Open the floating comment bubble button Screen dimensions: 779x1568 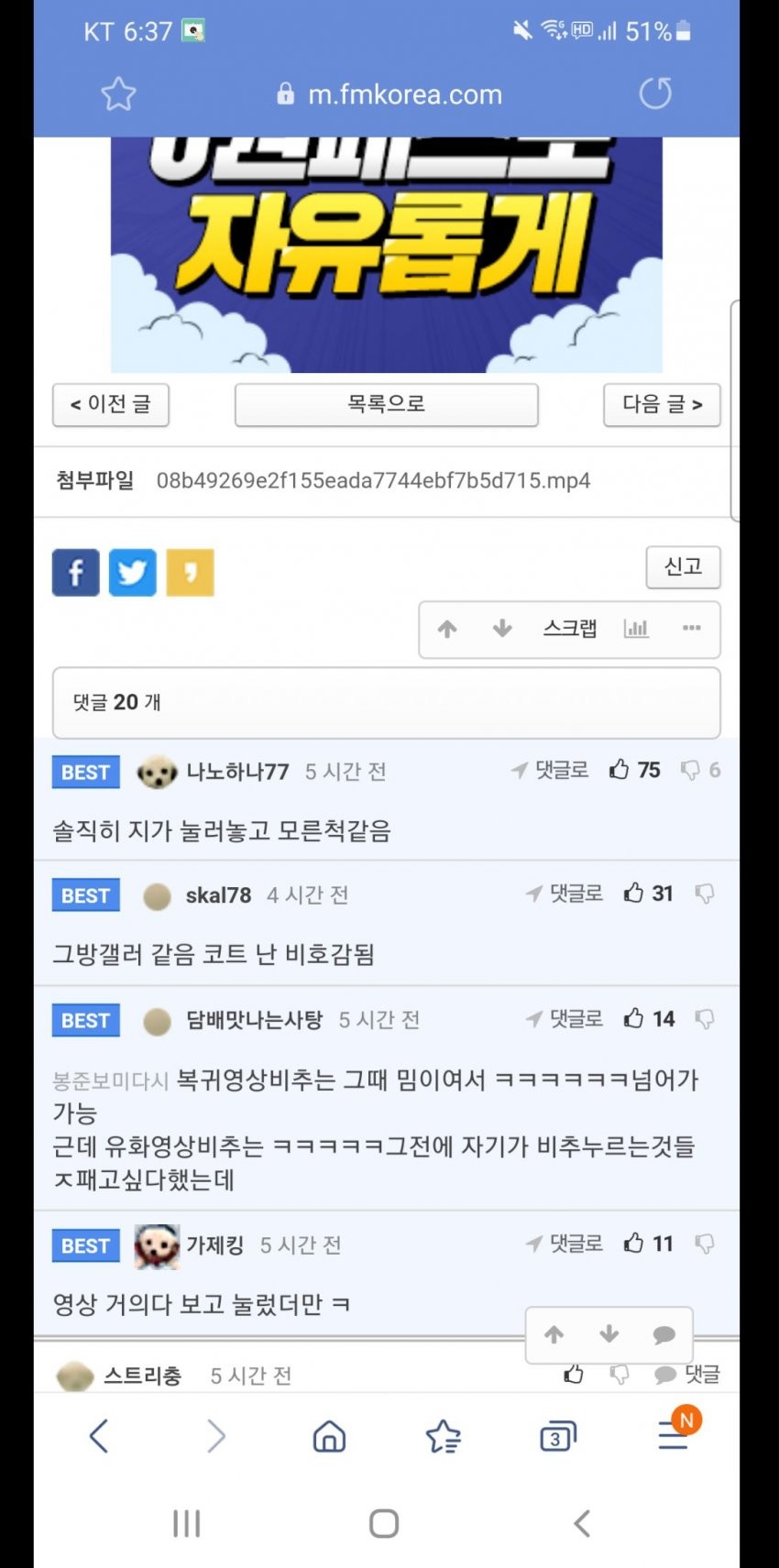664,1335
